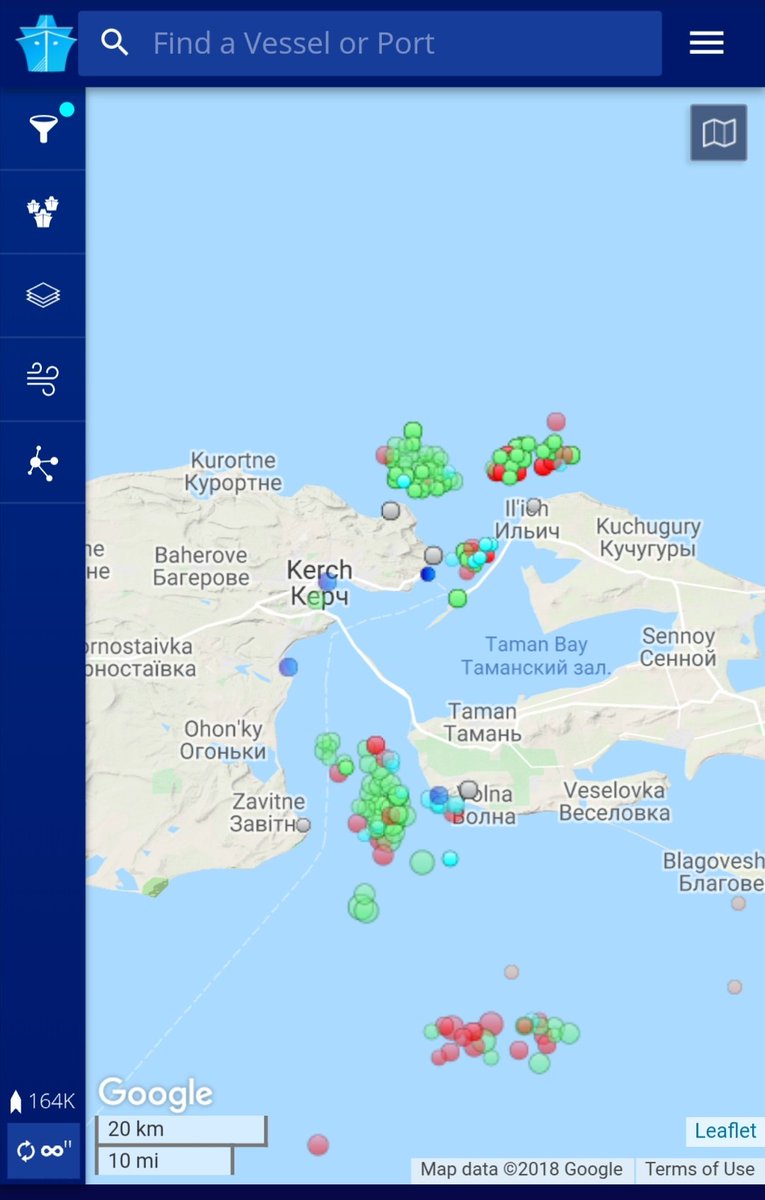Image resolution: width=765 pixels, height=1200 pixels.
Task: Select the grey marker near Il'ich
Action: 534,506
